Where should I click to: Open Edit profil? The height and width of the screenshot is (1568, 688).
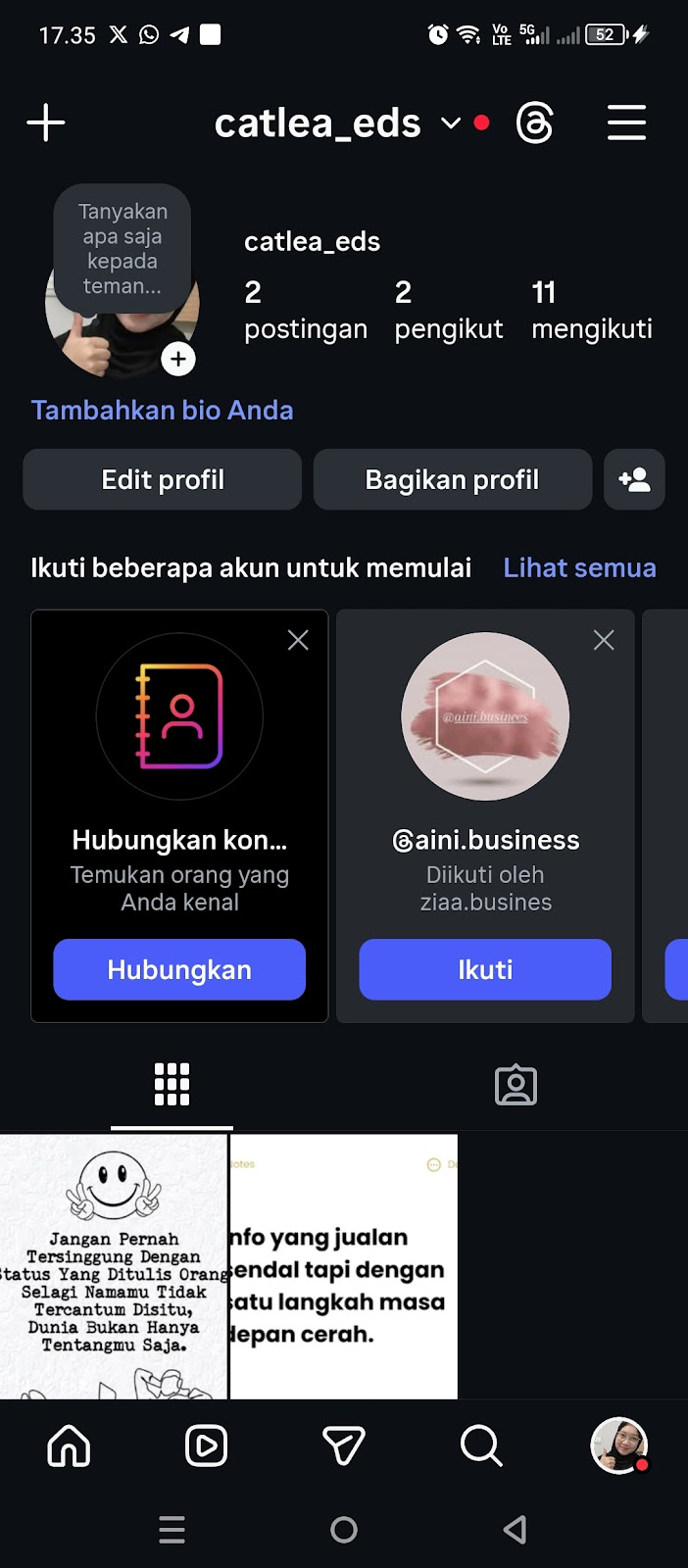(163, 480)
